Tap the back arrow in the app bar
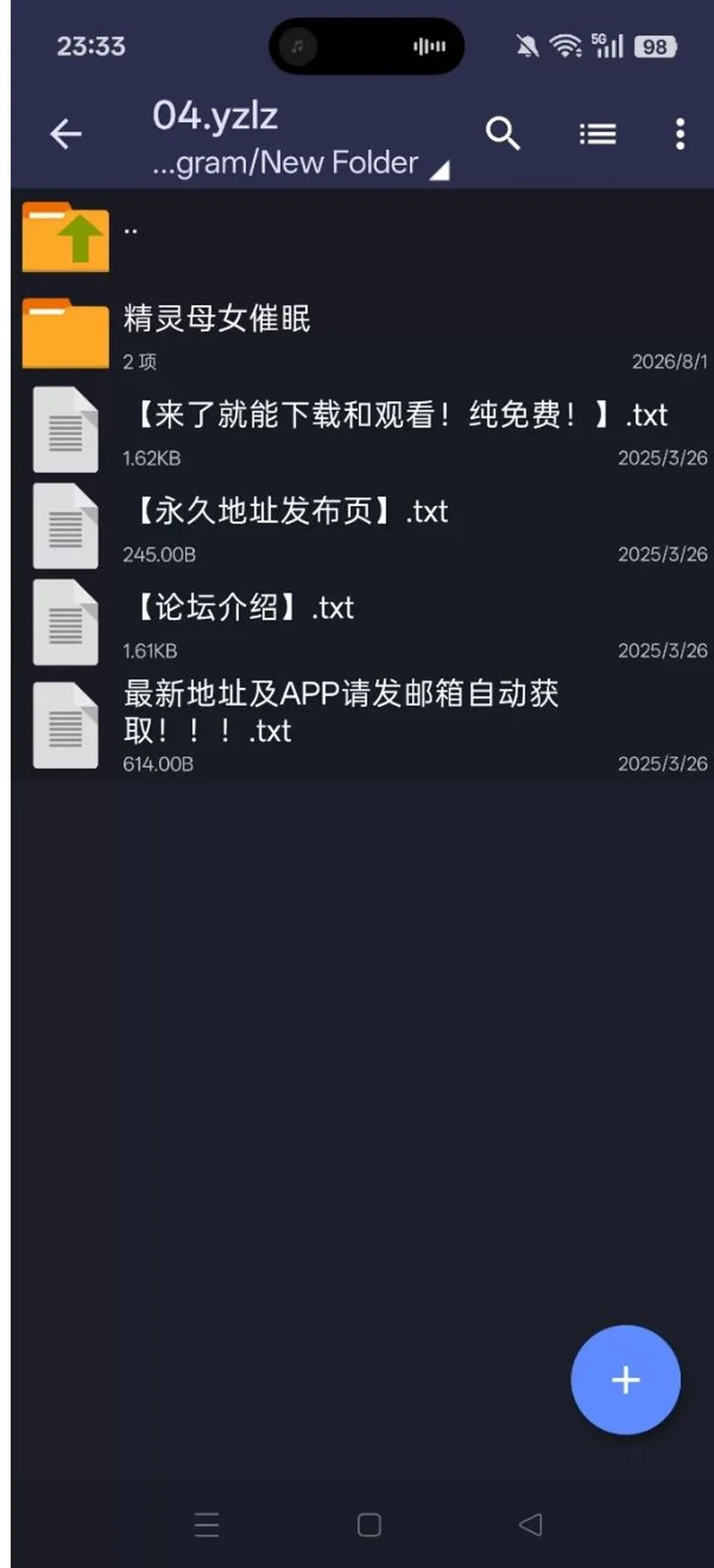The width and height of the screenshot is (714, 1568). [x=65, y=135]
